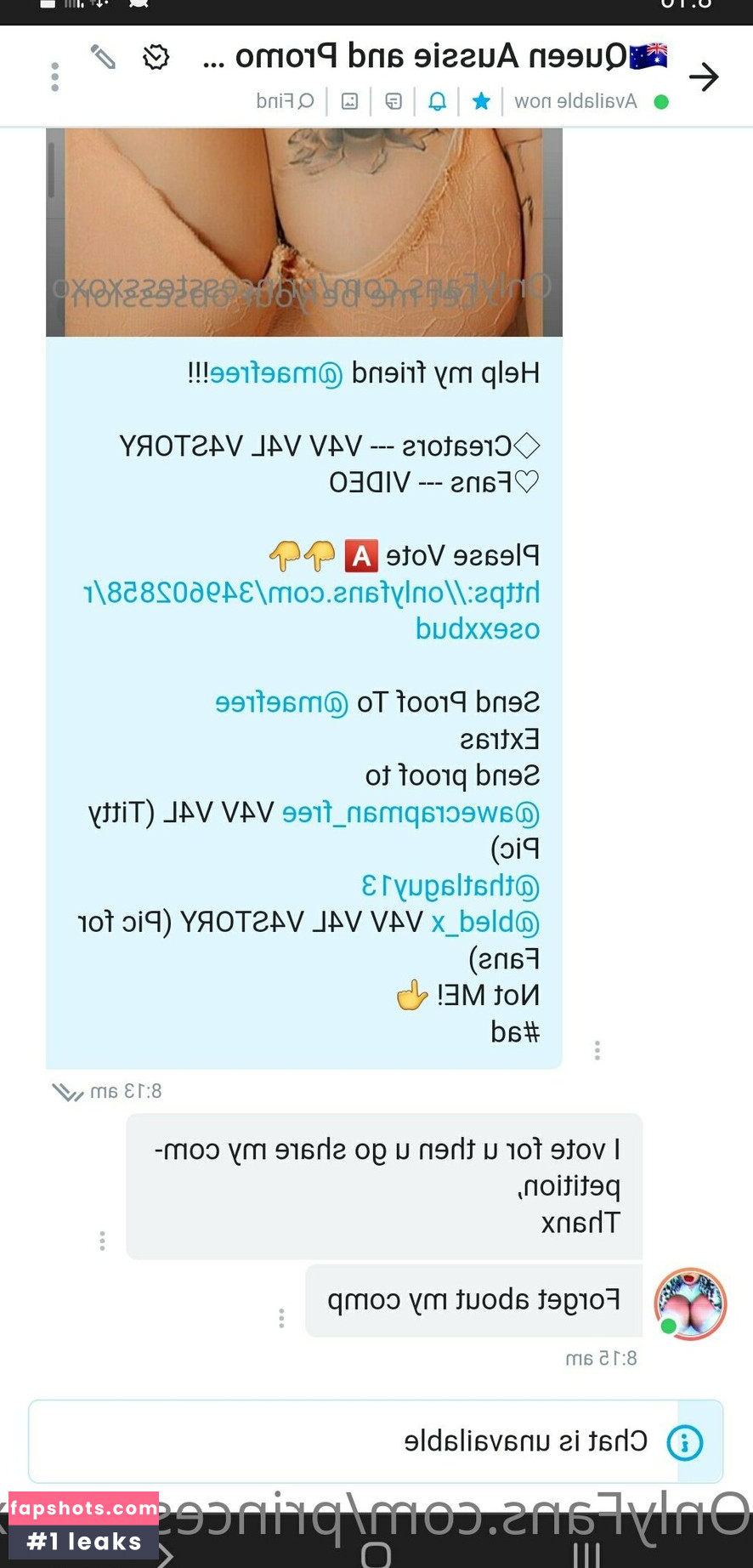Open options for 'Forget about my comp' message
The height and width of the screenshot is (1568, 753).
281,1319
